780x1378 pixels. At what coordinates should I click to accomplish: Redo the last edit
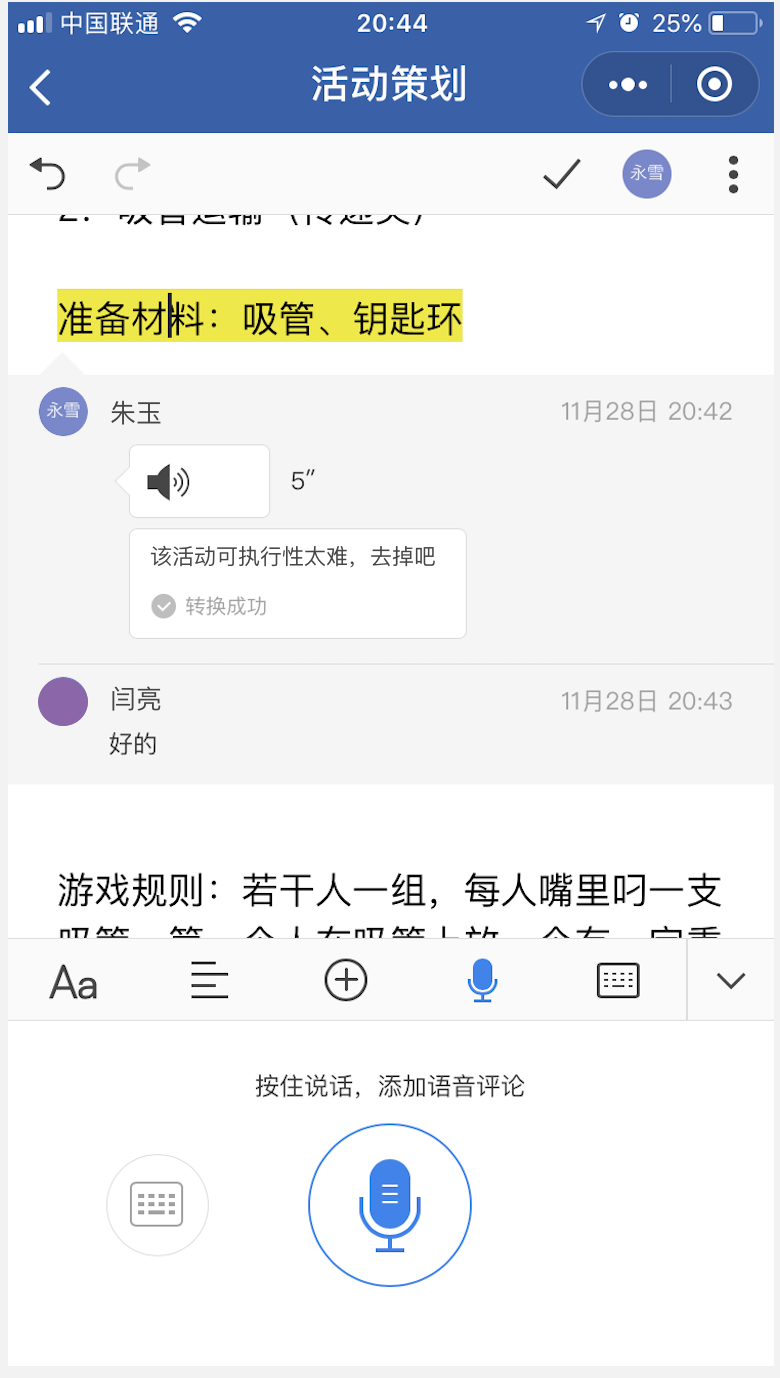132,174
